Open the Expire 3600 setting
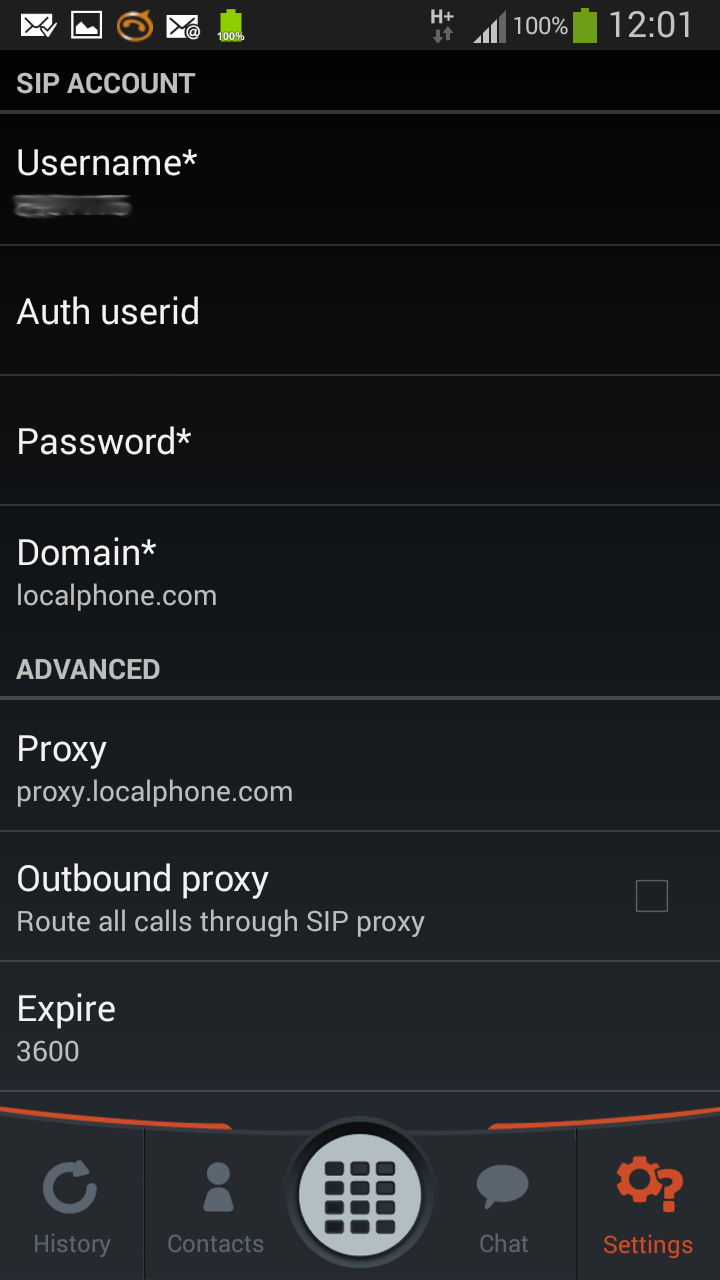720x1280 pixels. coord(360,1027)
